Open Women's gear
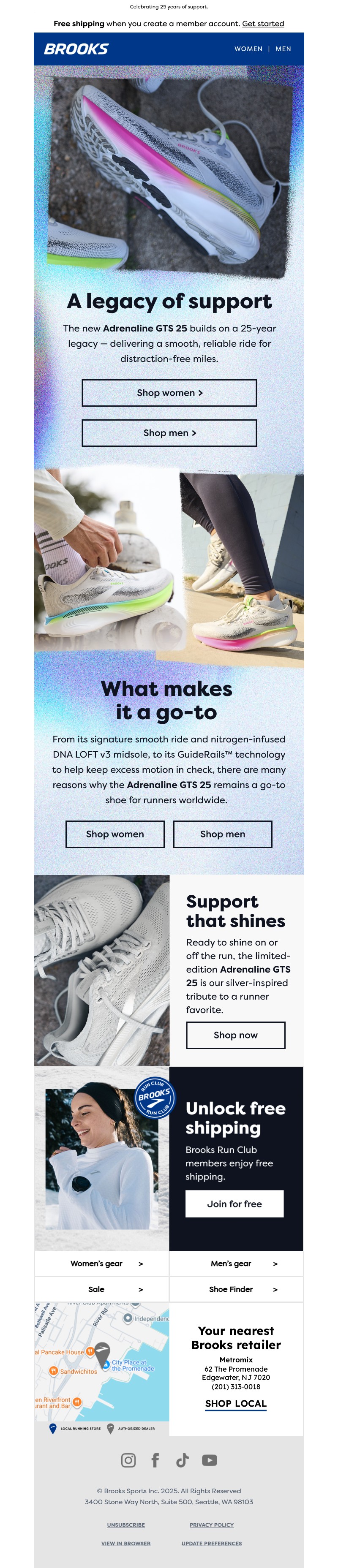 pyautogui.click(x=102, y=1263)
